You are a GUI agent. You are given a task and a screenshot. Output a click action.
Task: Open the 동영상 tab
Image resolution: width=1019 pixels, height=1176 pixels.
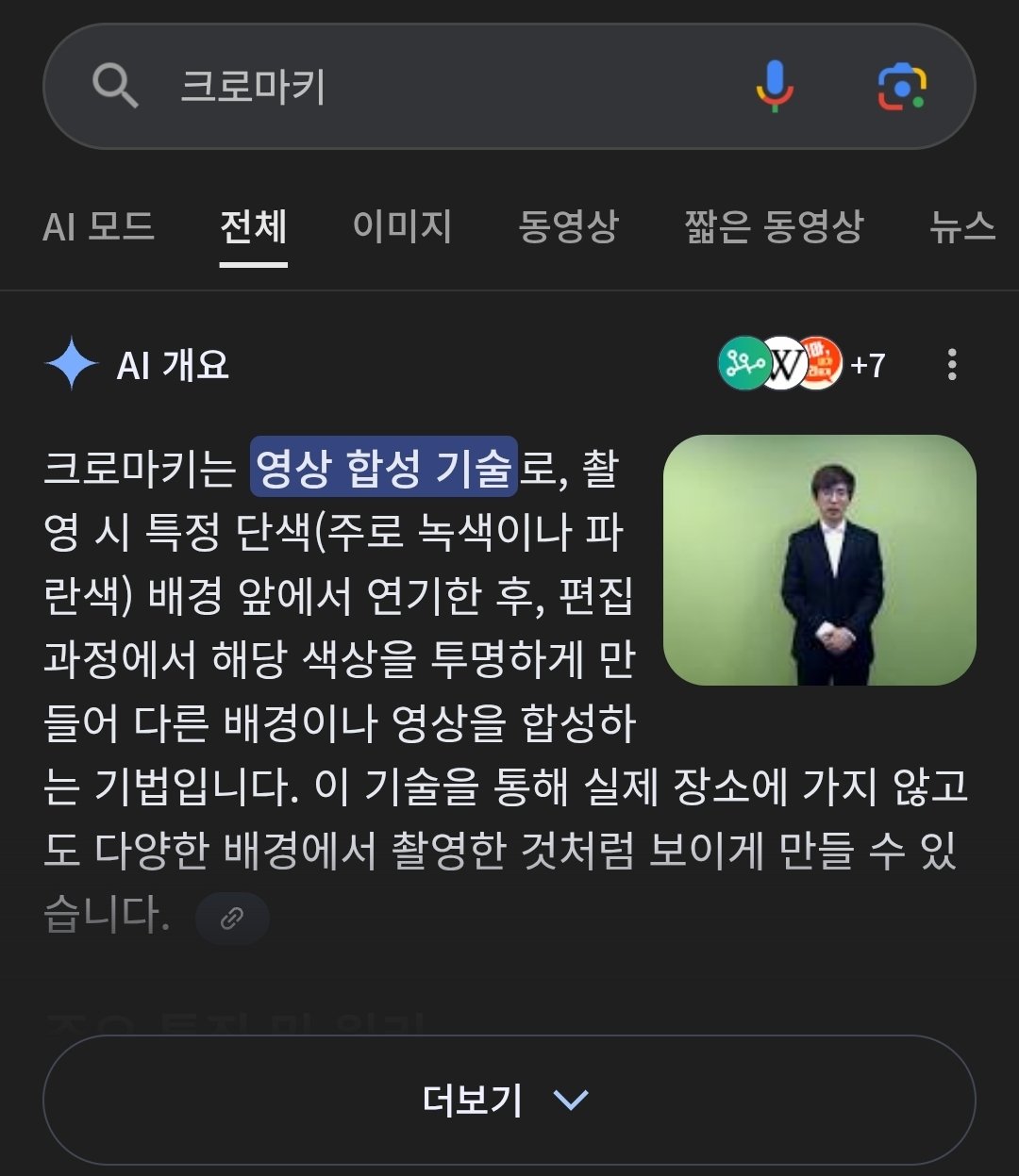point(568,226)
